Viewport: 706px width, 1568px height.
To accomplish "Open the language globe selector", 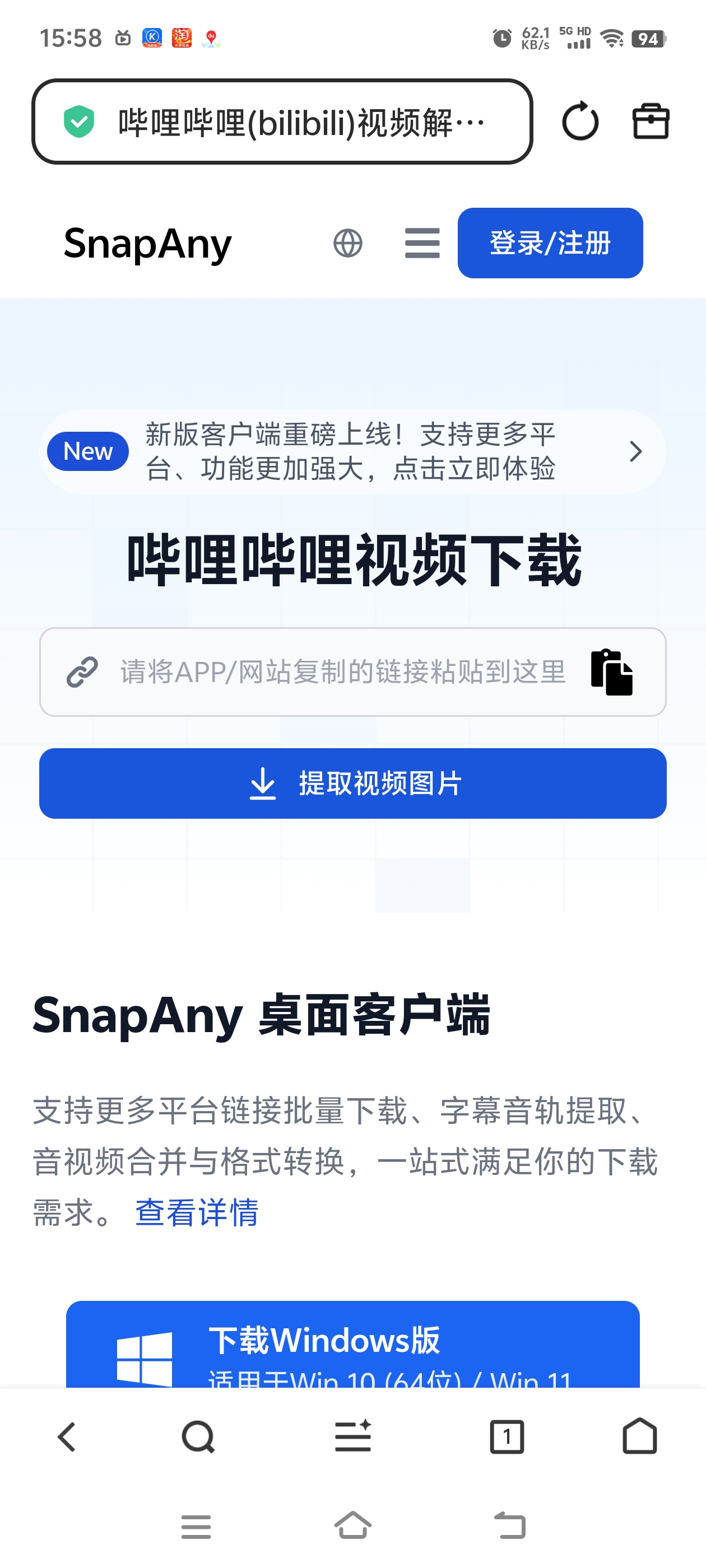I will 348,244.
